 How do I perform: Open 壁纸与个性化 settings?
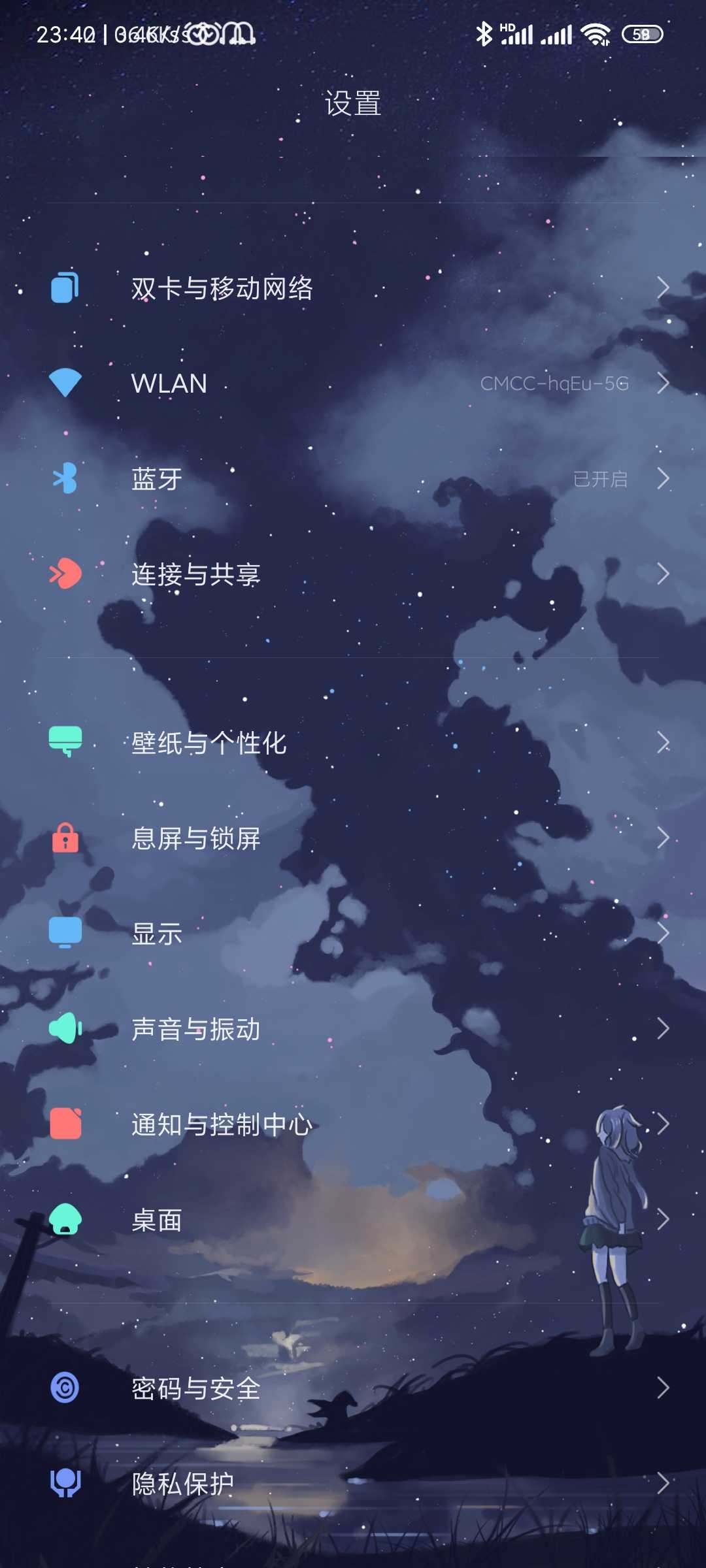click(x=209, y=743)
